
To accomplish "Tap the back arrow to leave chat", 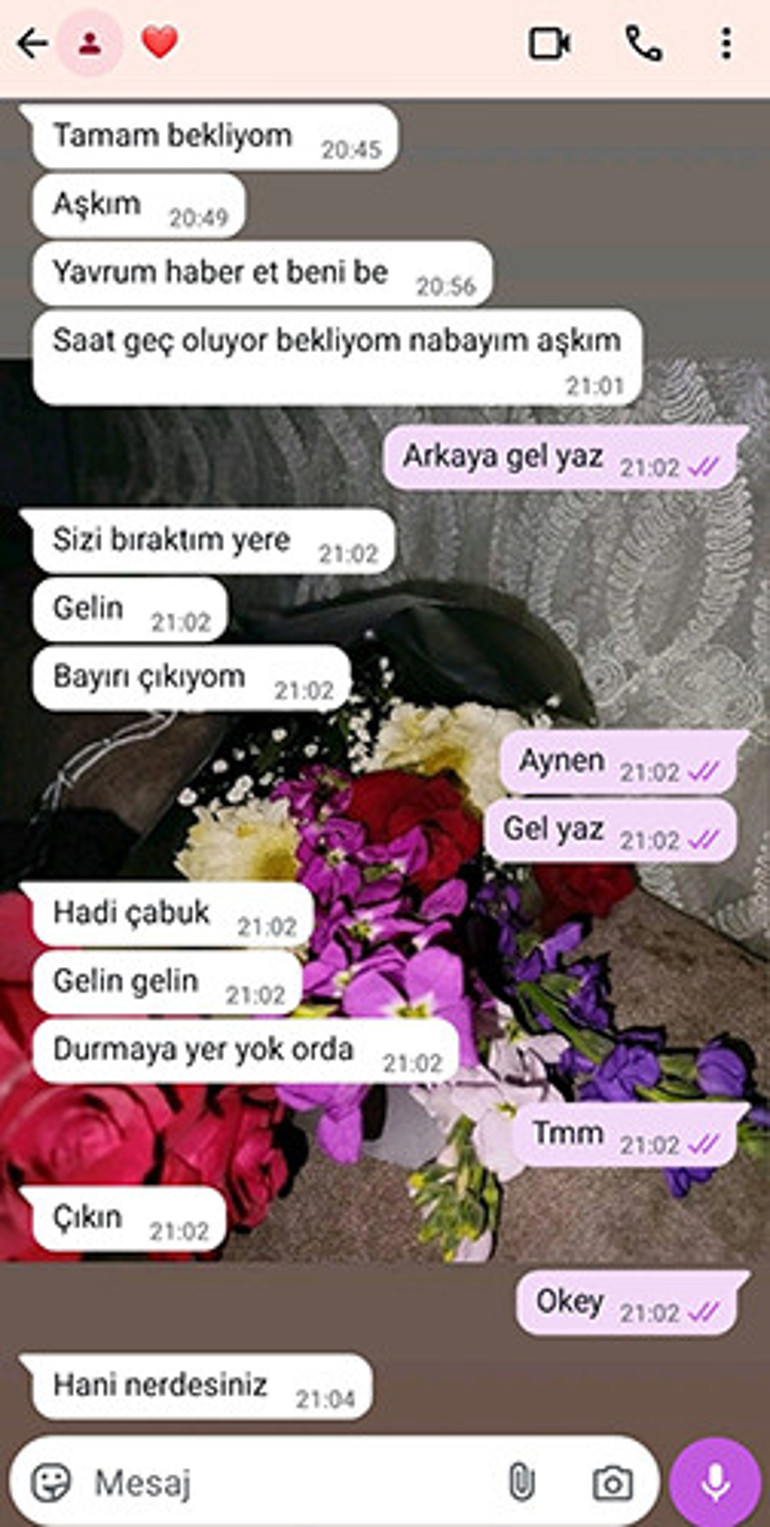I will pyautogui.click(x=31, y=41).
